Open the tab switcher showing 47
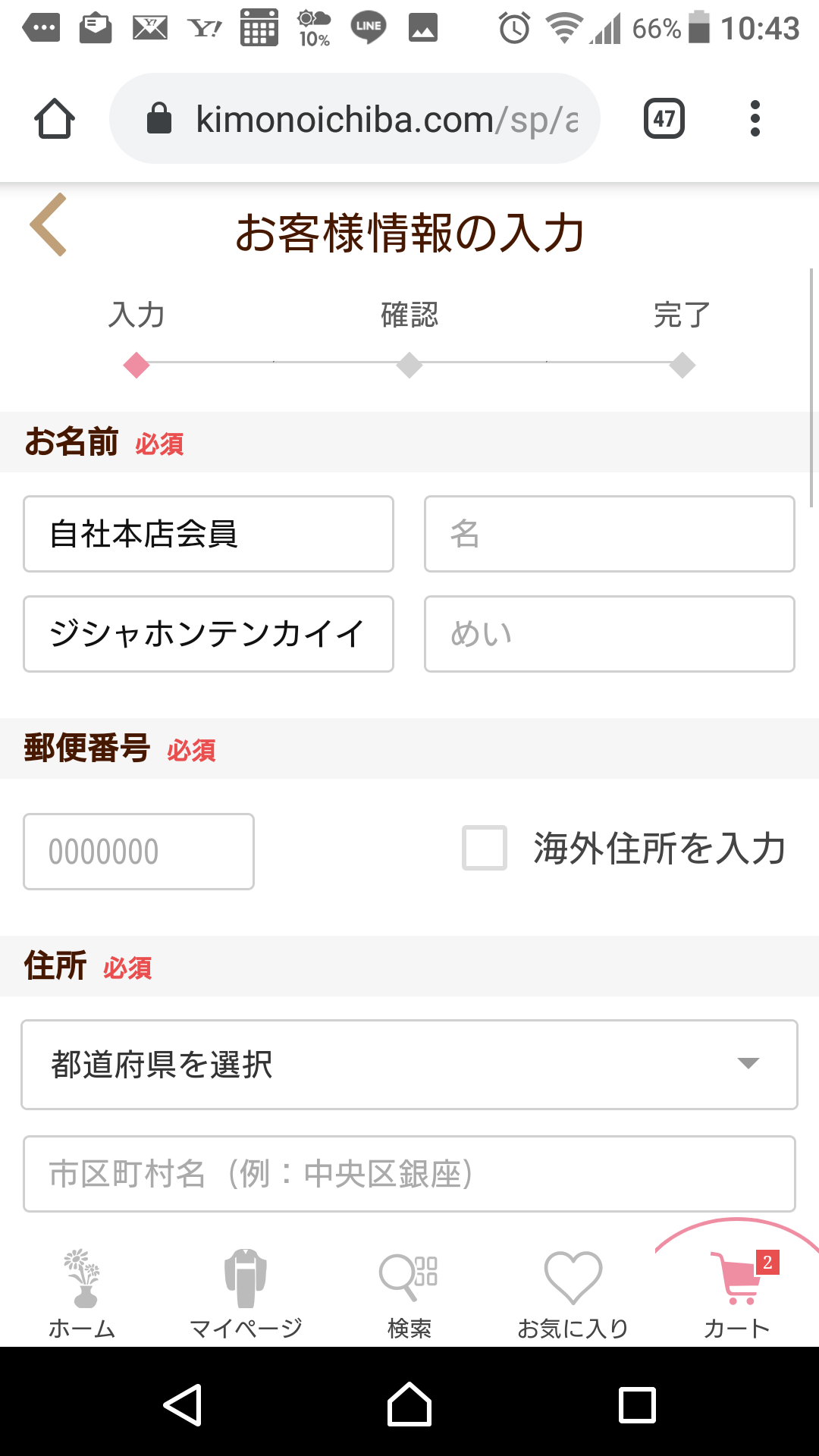 pyautogui.click(x=664, y=118)
